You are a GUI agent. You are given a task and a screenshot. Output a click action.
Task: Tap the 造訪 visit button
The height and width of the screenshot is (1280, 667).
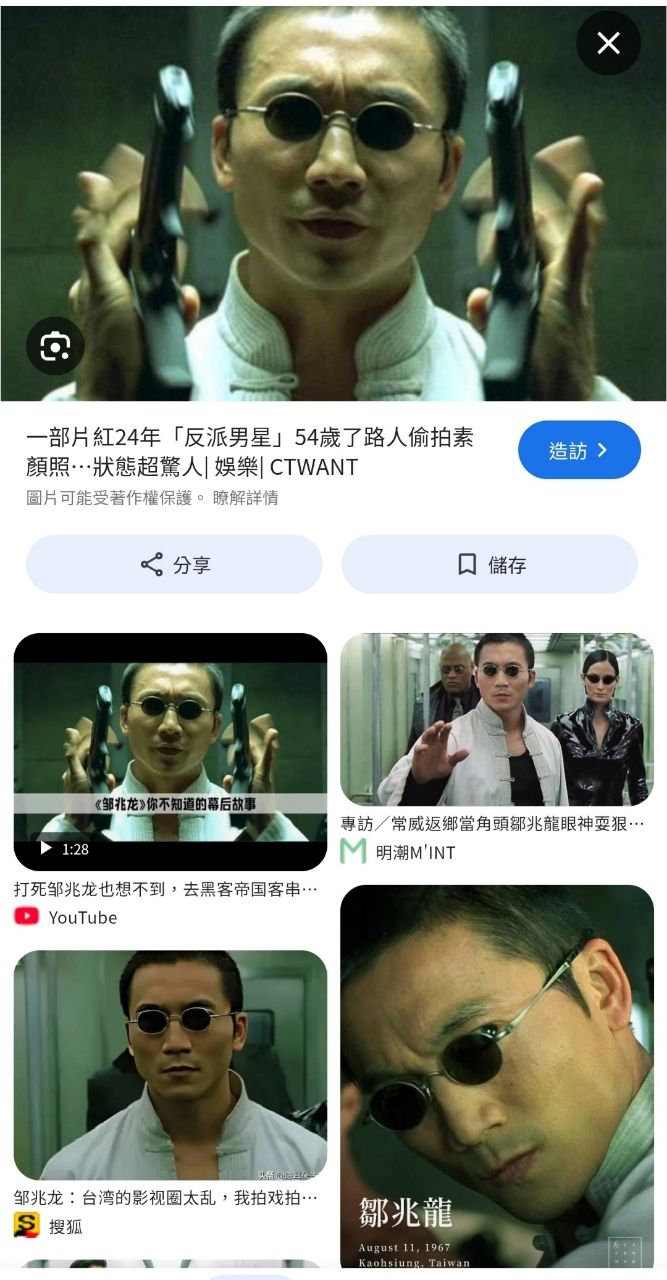pyautogui.click(x=579, y=450)
